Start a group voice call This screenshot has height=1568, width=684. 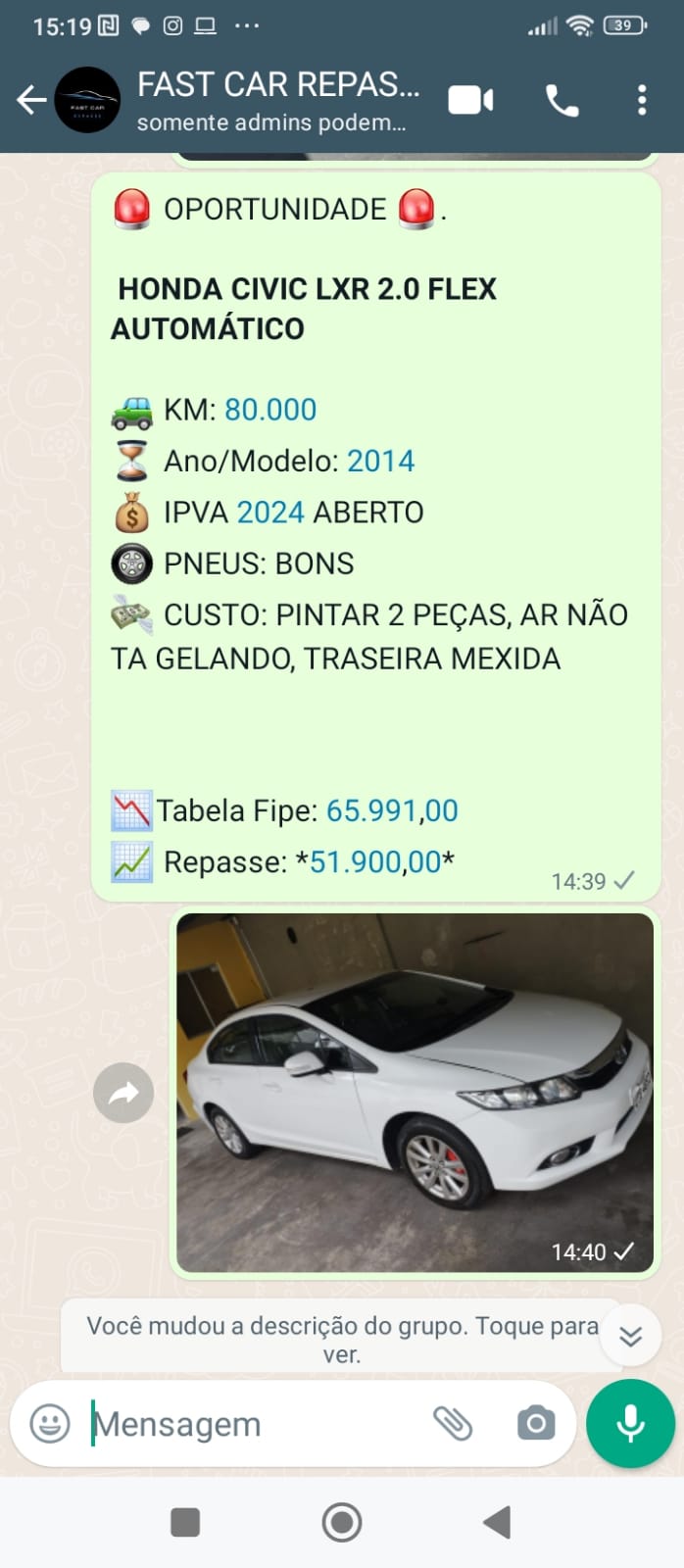[x=562, y=100]
